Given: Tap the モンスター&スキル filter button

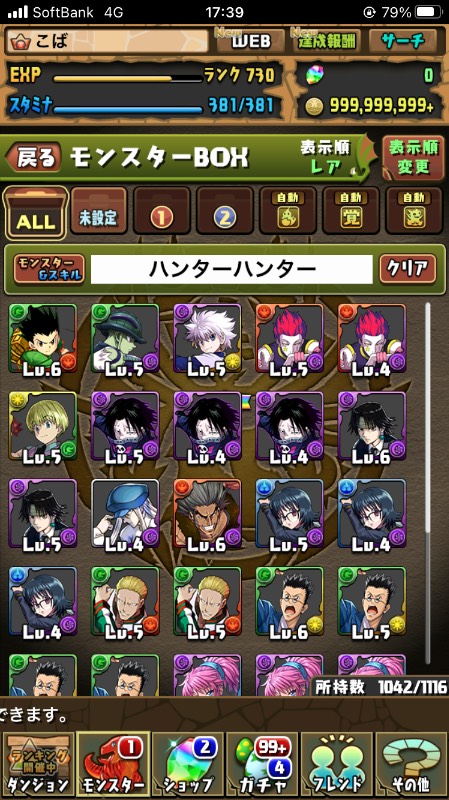Looking at the screenshot, I should click(x=49, y=269).
